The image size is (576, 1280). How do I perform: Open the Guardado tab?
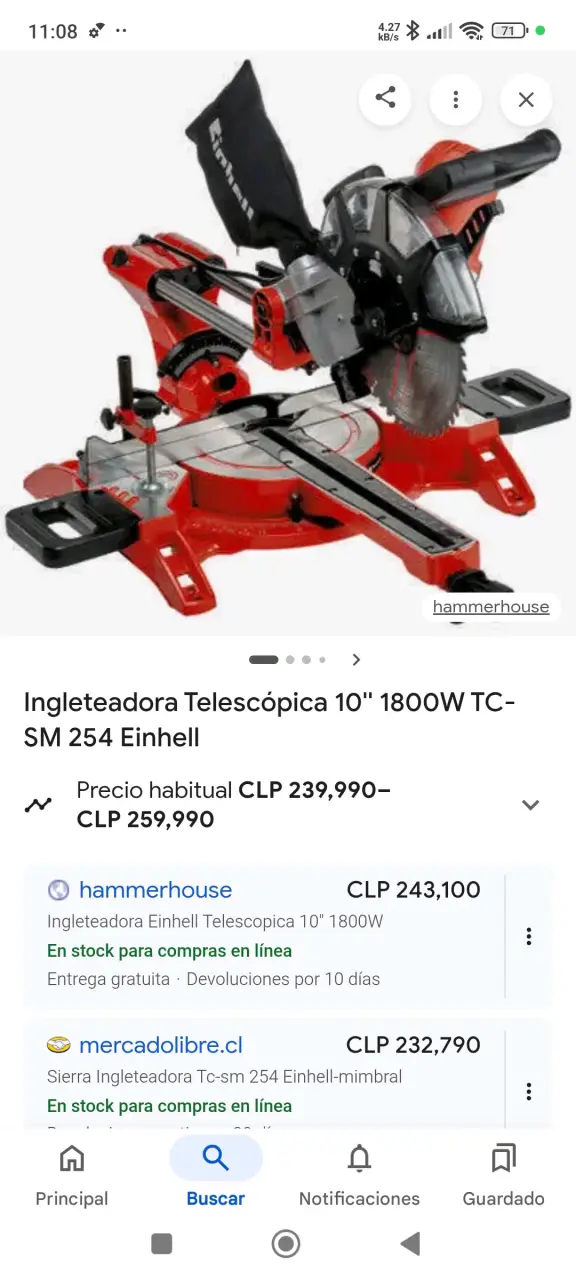503,1173
